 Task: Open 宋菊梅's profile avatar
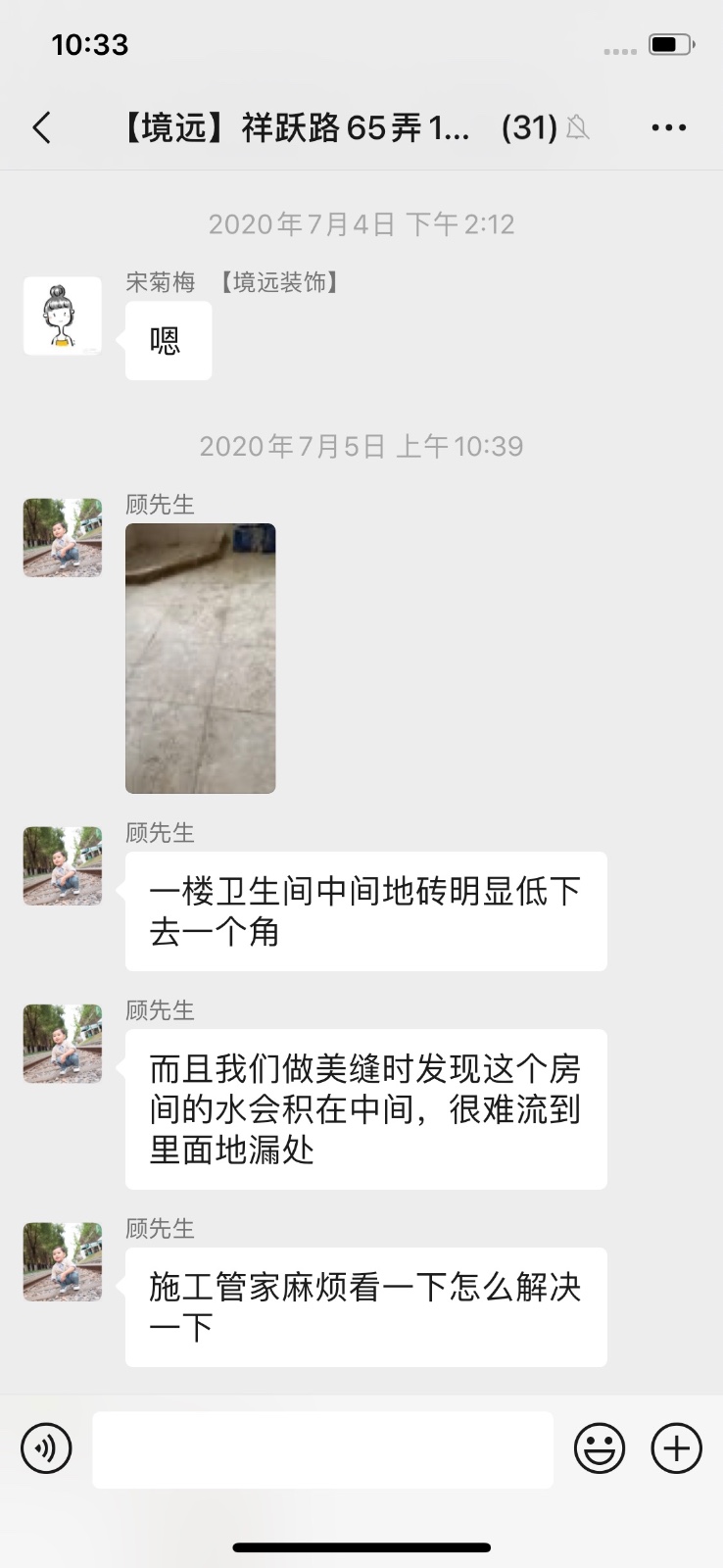[x=63, y=316]
